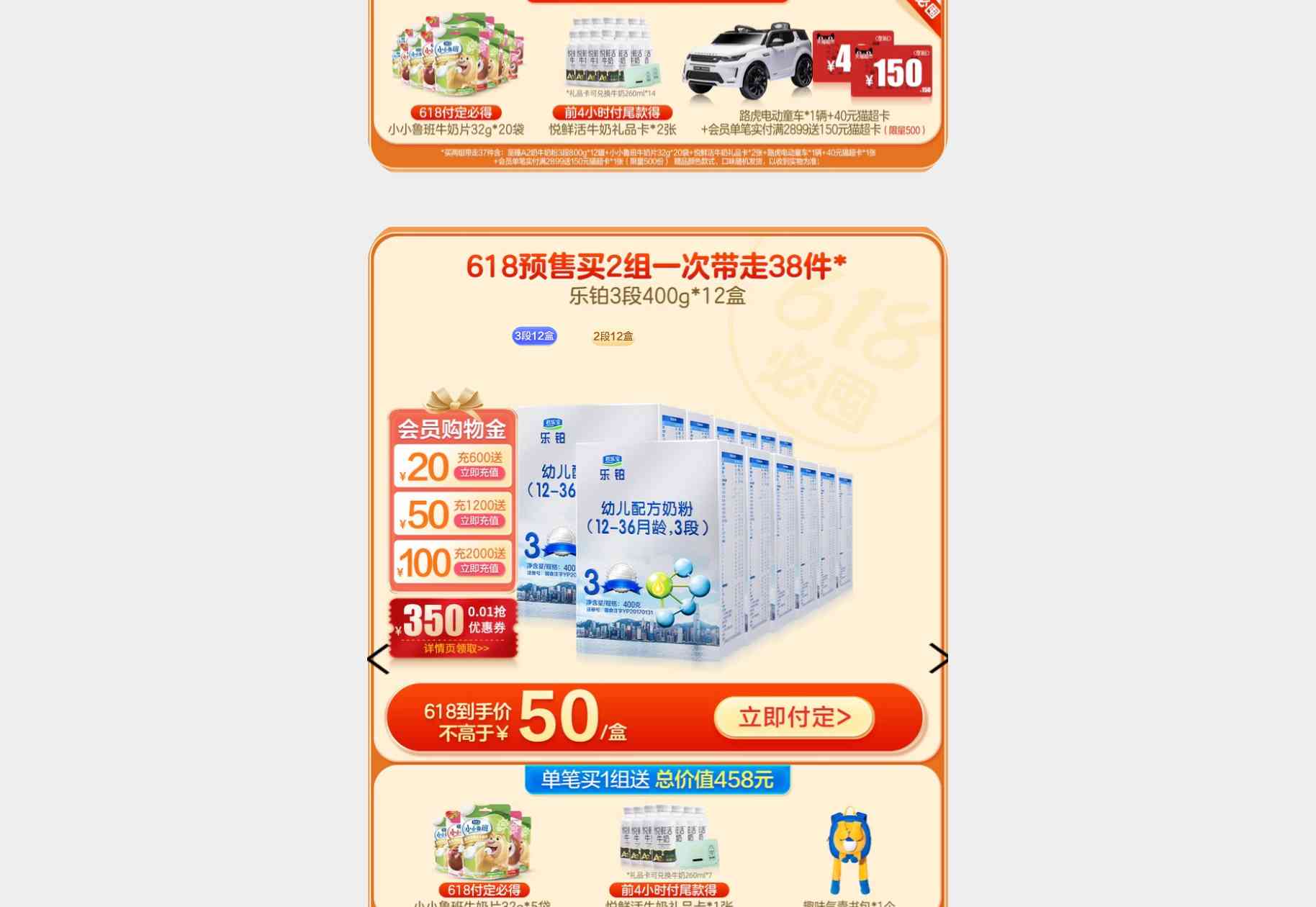Tap the 立即付定 button
Image resolution: width=1316 pixels, height=907 pixels.
794,717
